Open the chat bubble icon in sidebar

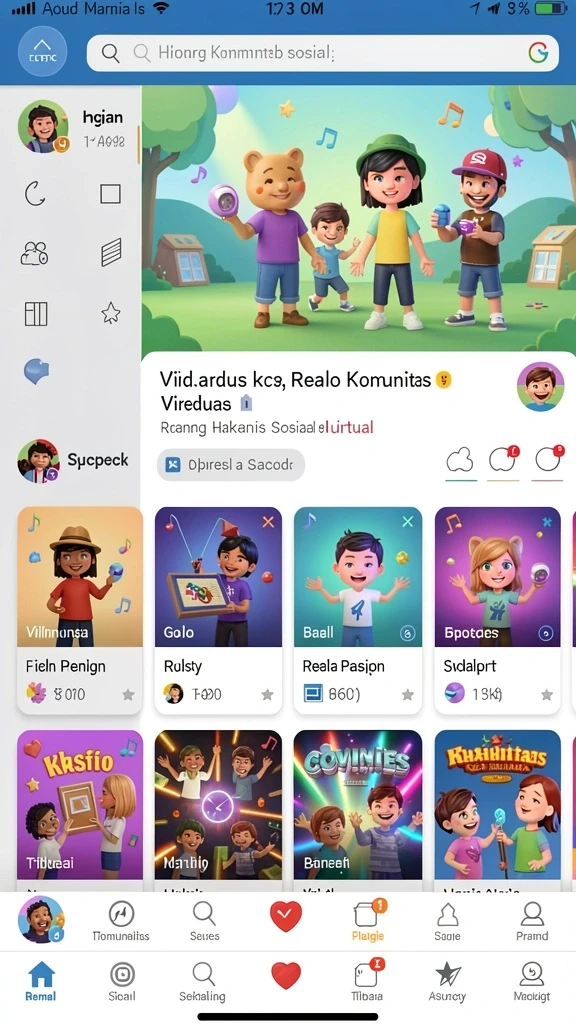37,371
